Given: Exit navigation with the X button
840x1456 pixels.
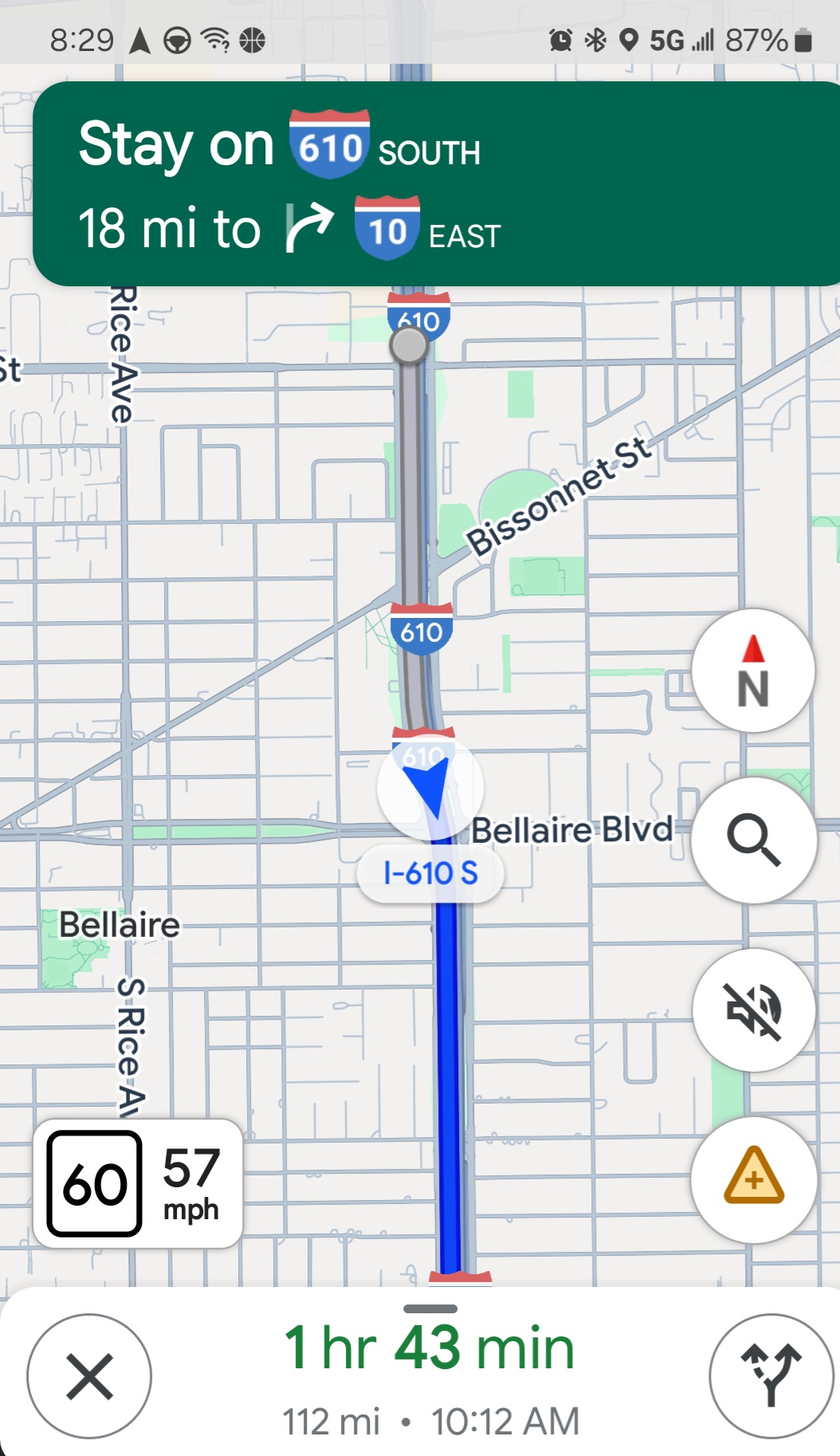Looking at the screenshot, I should click(89, 1376).
